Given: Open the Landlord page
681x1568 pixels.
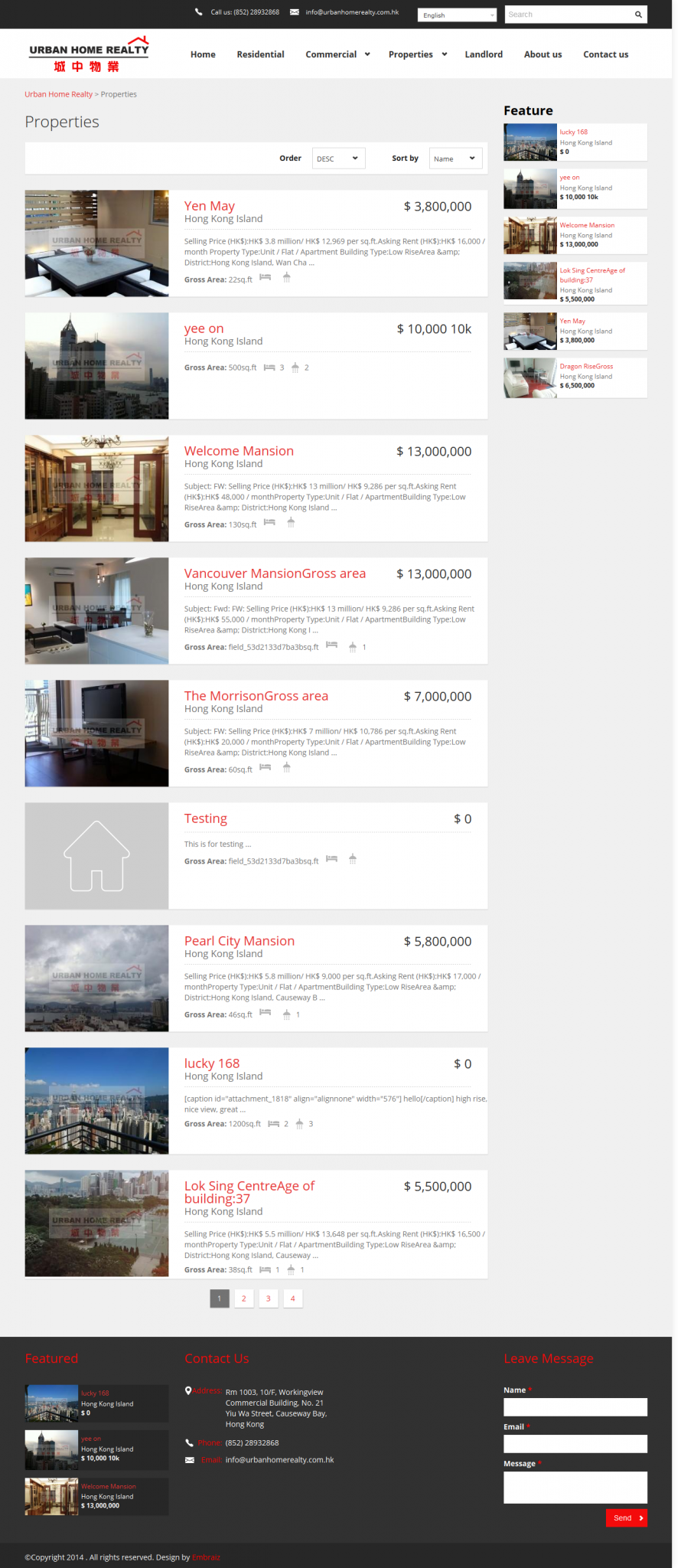Looking at the screenshot, I should coord(484,54).
